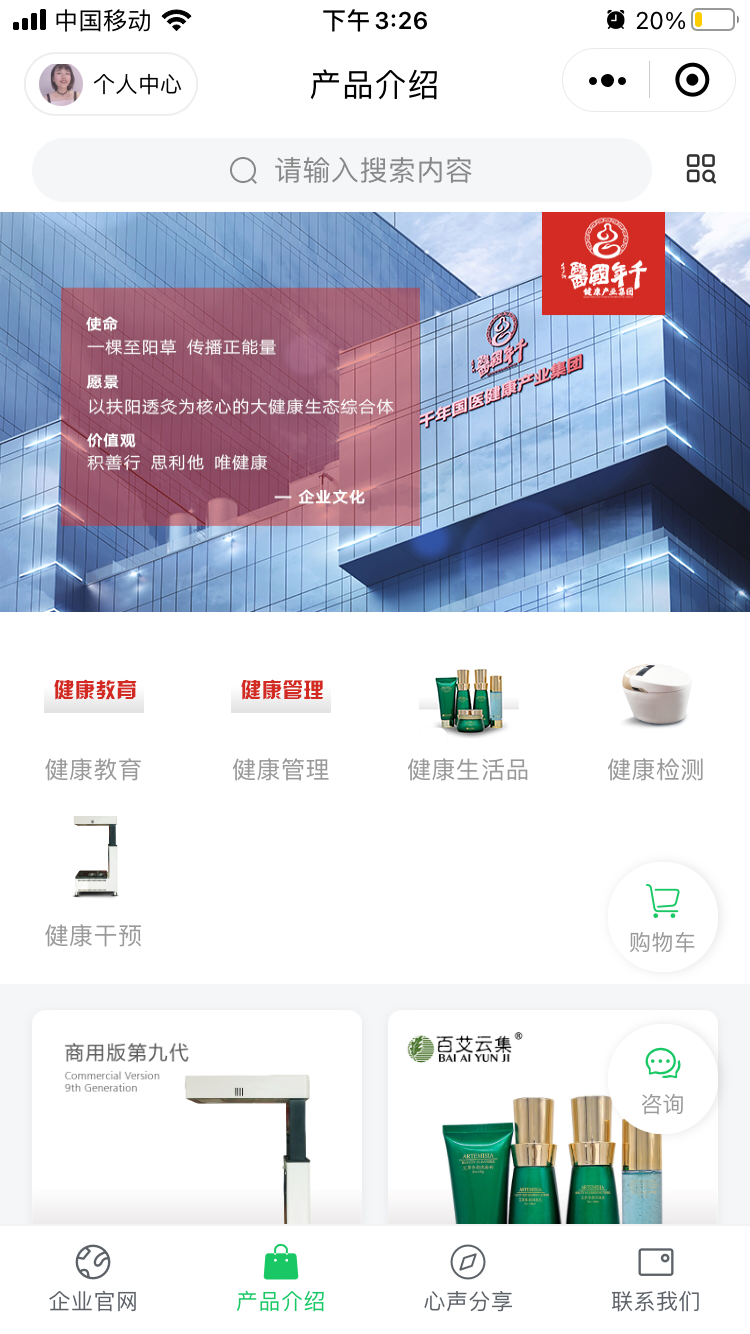The height and width of the screenshot is (1334, 750).
Task: Open 个人中心 personal center
Action: coord(111,84)
